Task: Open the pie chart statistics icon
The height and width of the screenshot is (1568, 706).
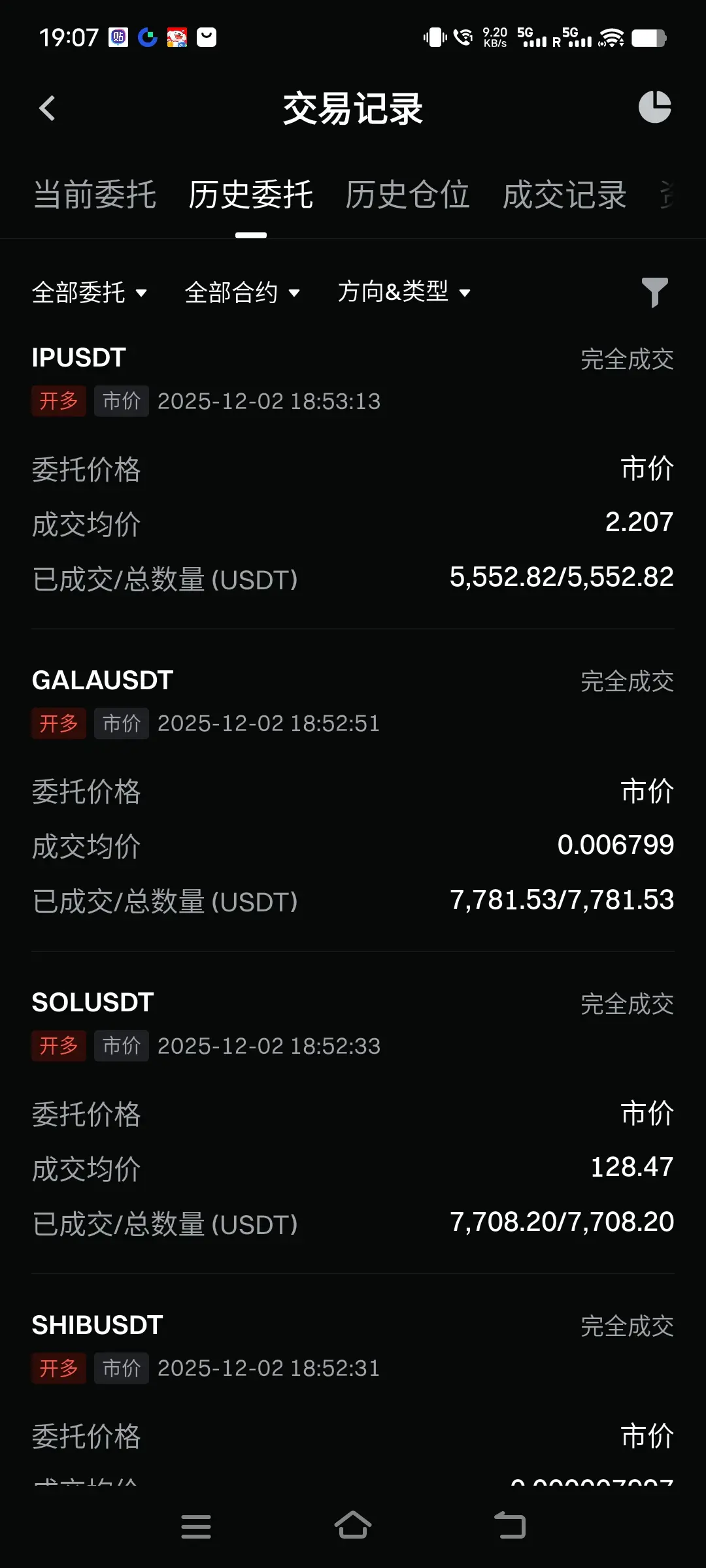Action: 654,107
